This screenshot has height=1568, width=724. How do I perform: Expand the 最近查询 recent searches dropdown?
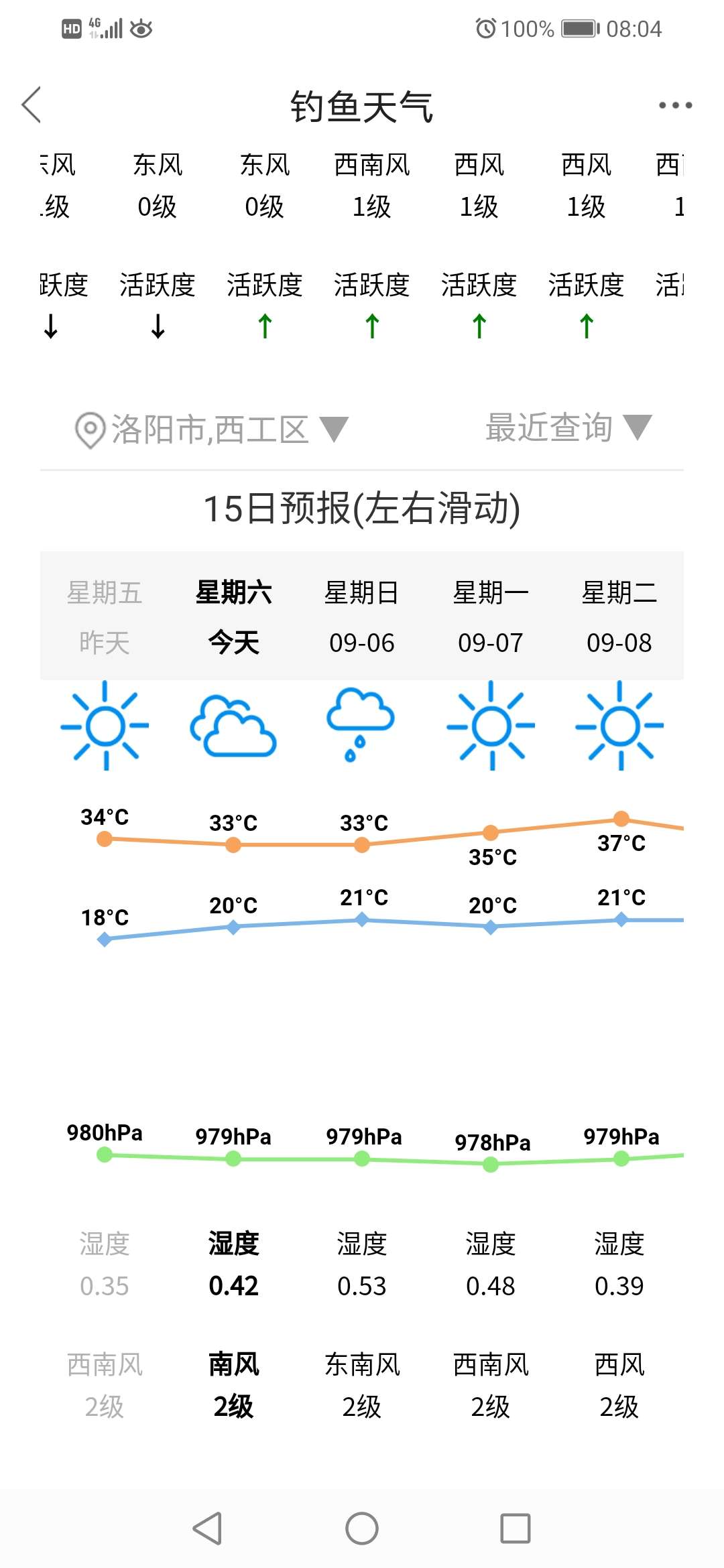(x=568, y=428)
